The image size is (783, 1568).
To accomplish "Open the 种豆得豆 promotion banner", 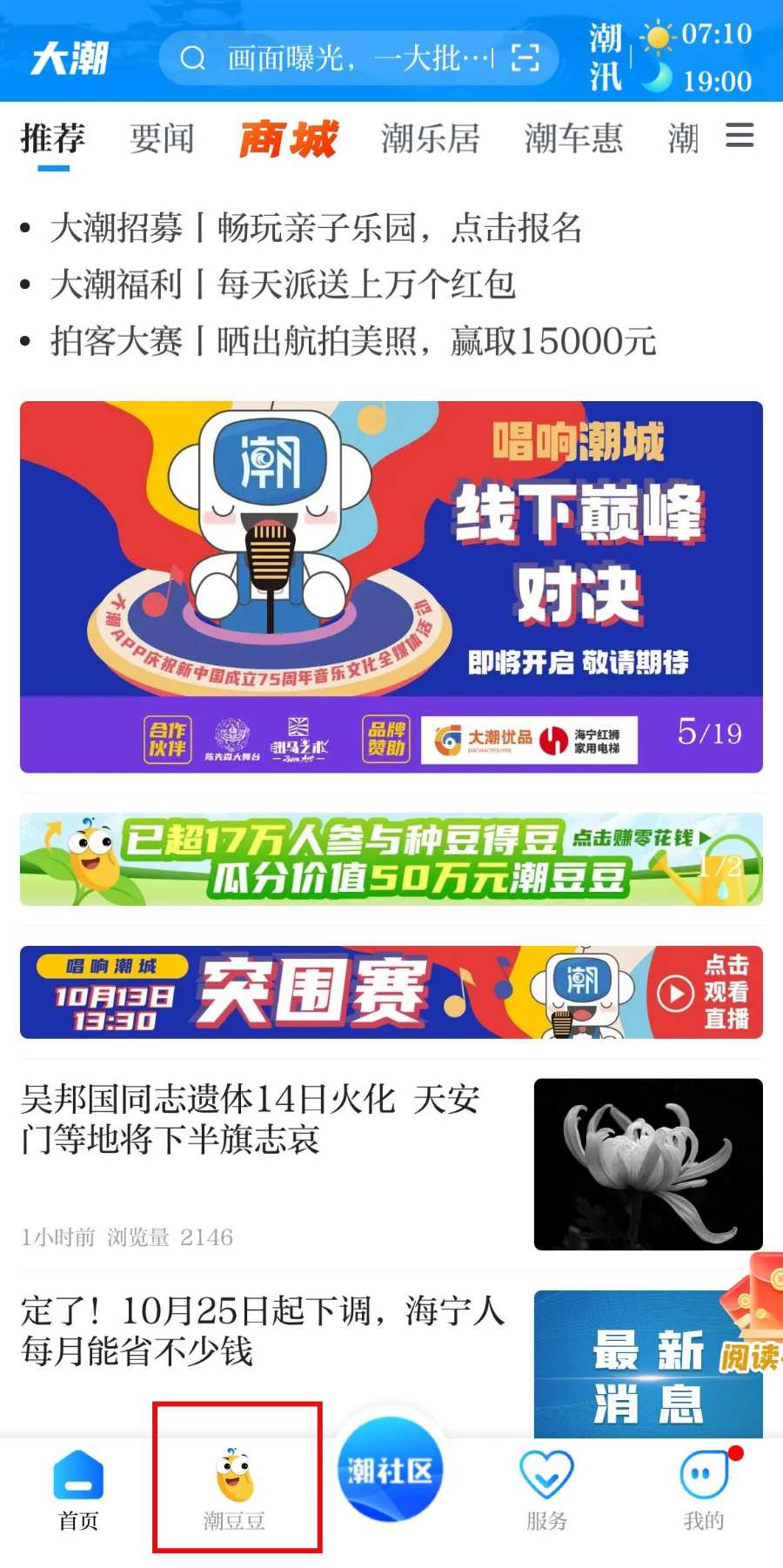I will pos(391,859).
